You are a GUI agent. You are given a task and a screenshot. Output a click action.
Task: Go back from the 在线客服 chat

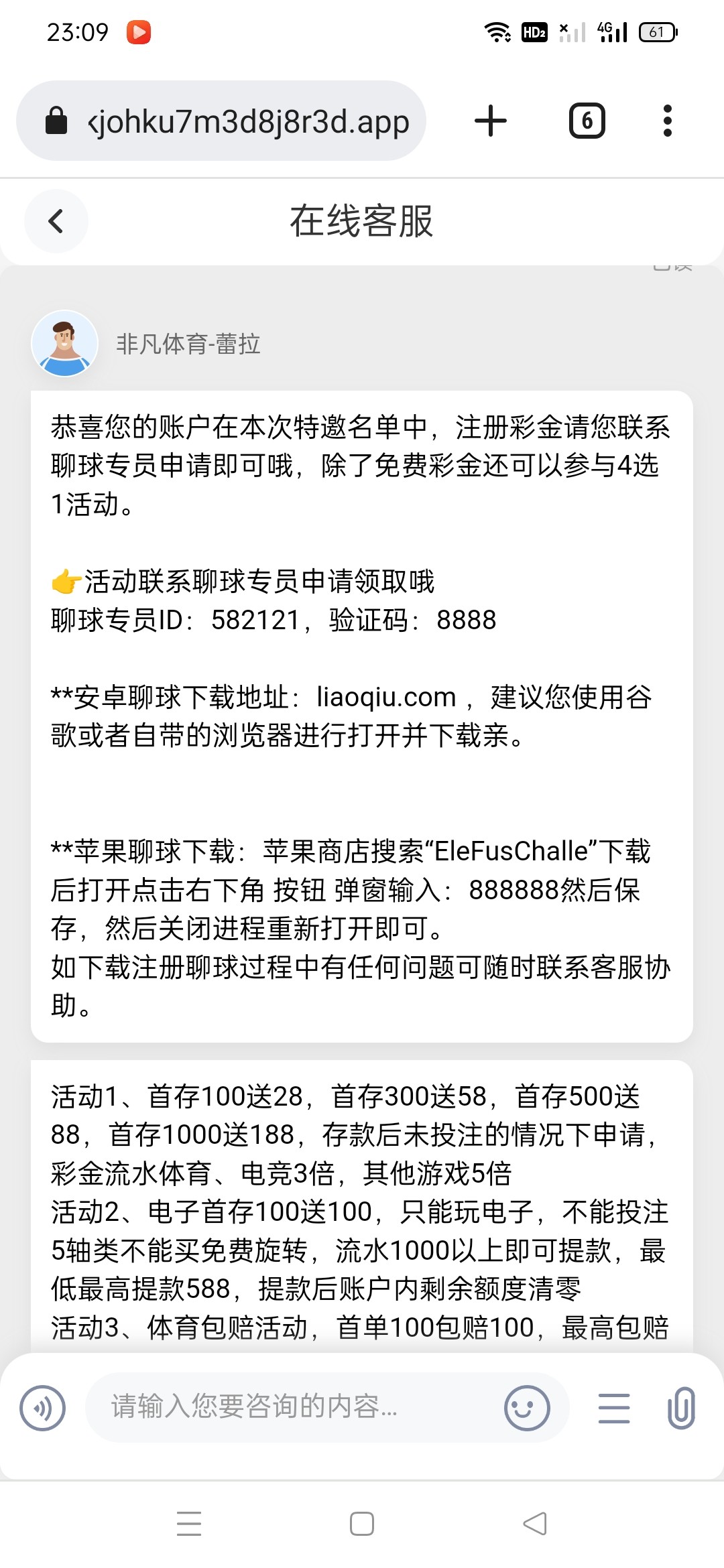tap(56, 221)
